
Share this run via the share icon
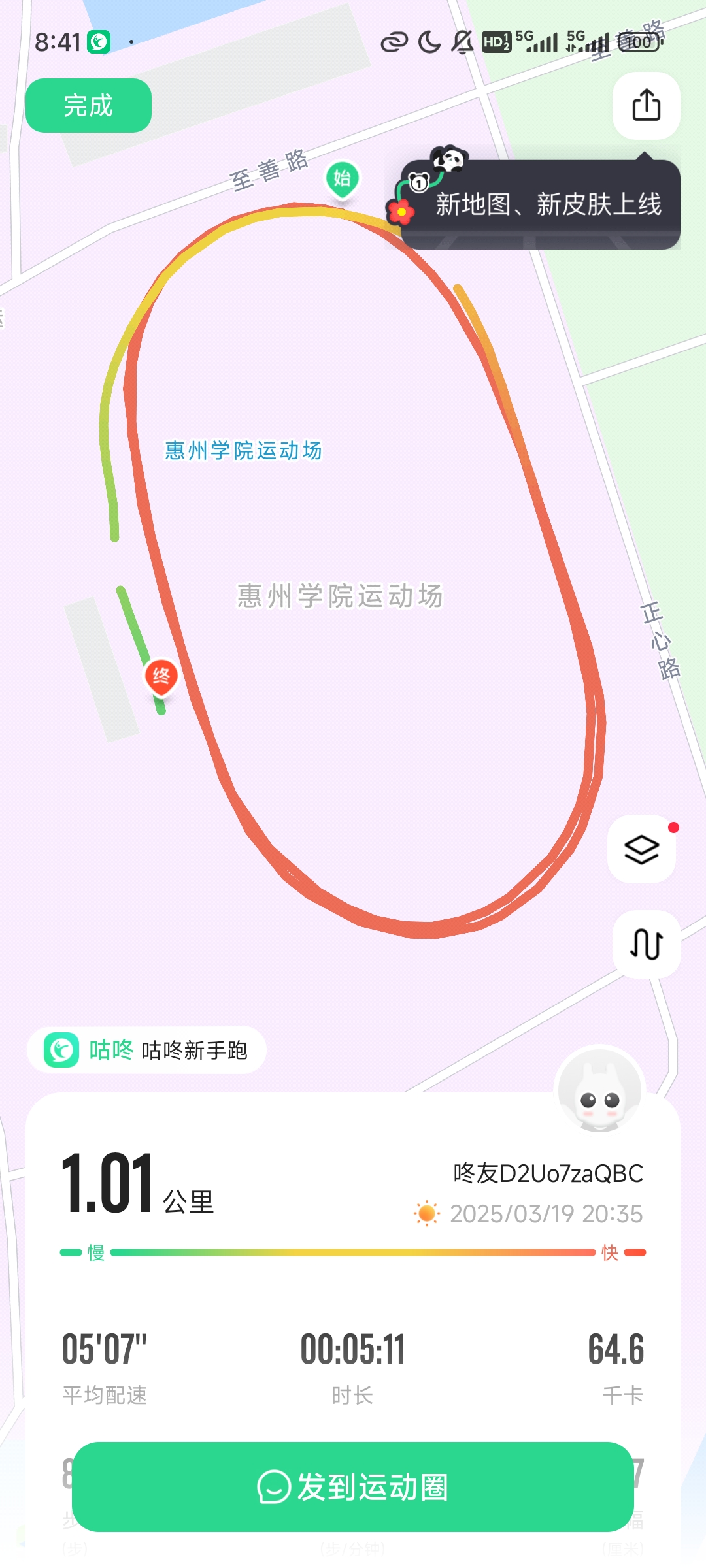tap(646, 105)
